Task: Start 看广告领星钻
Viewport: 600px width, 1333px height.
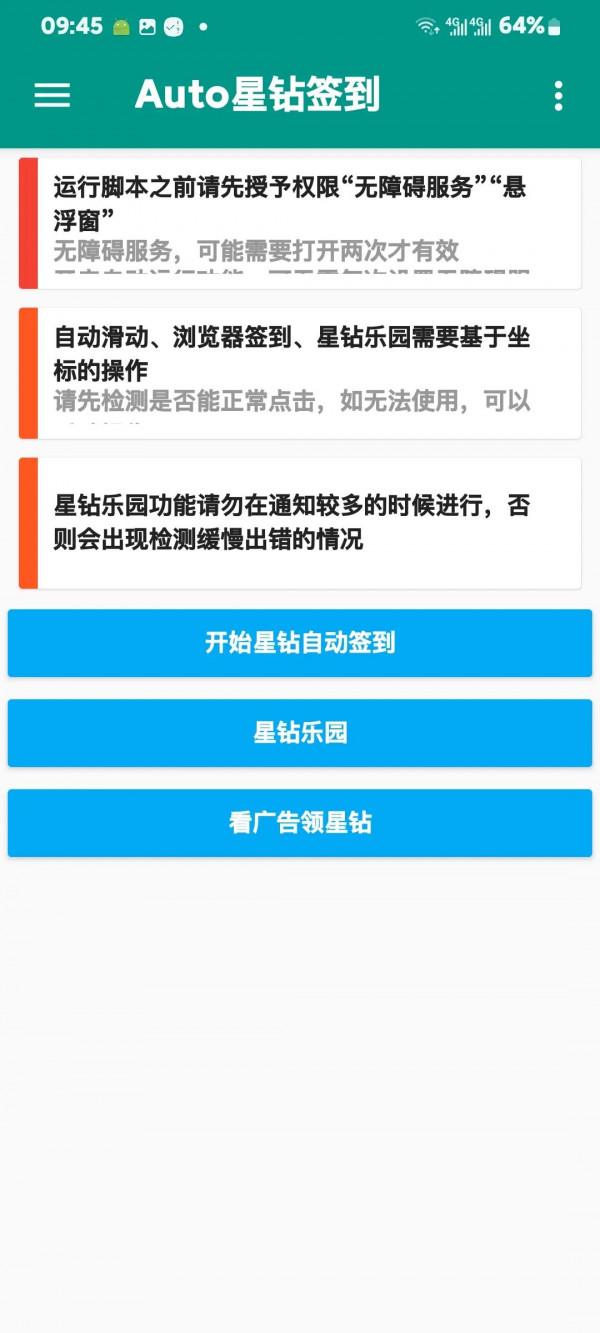Action: pos(300,823)
